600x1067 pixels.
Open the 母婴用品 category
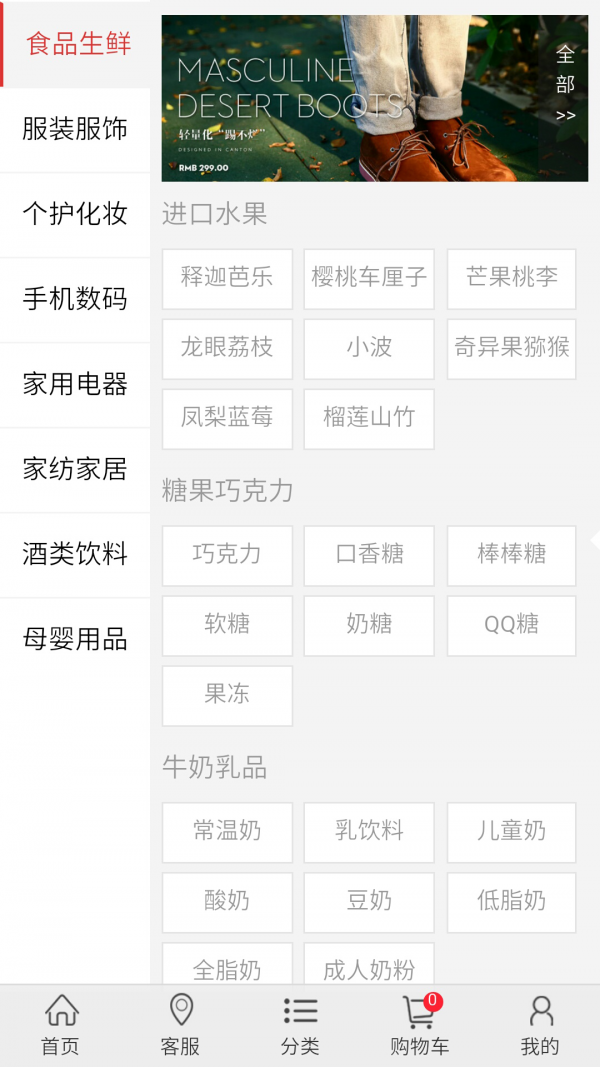point(75,639)
